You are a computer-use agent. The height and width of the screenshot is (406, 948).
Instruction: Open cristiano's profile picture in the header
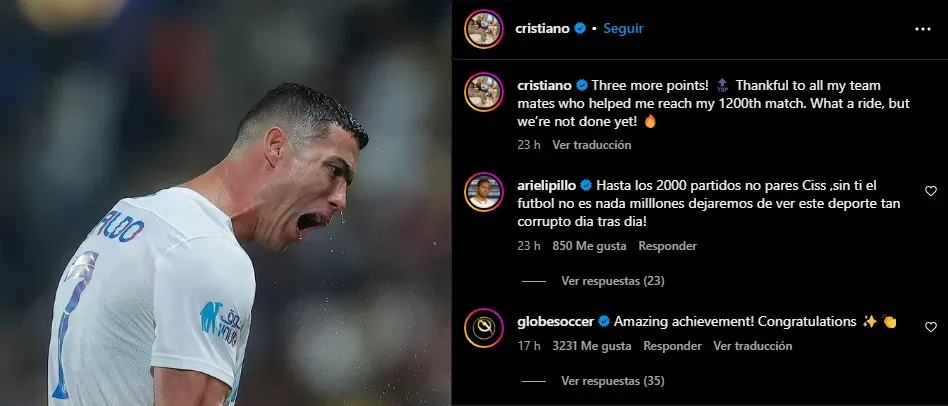pos(483,30)
